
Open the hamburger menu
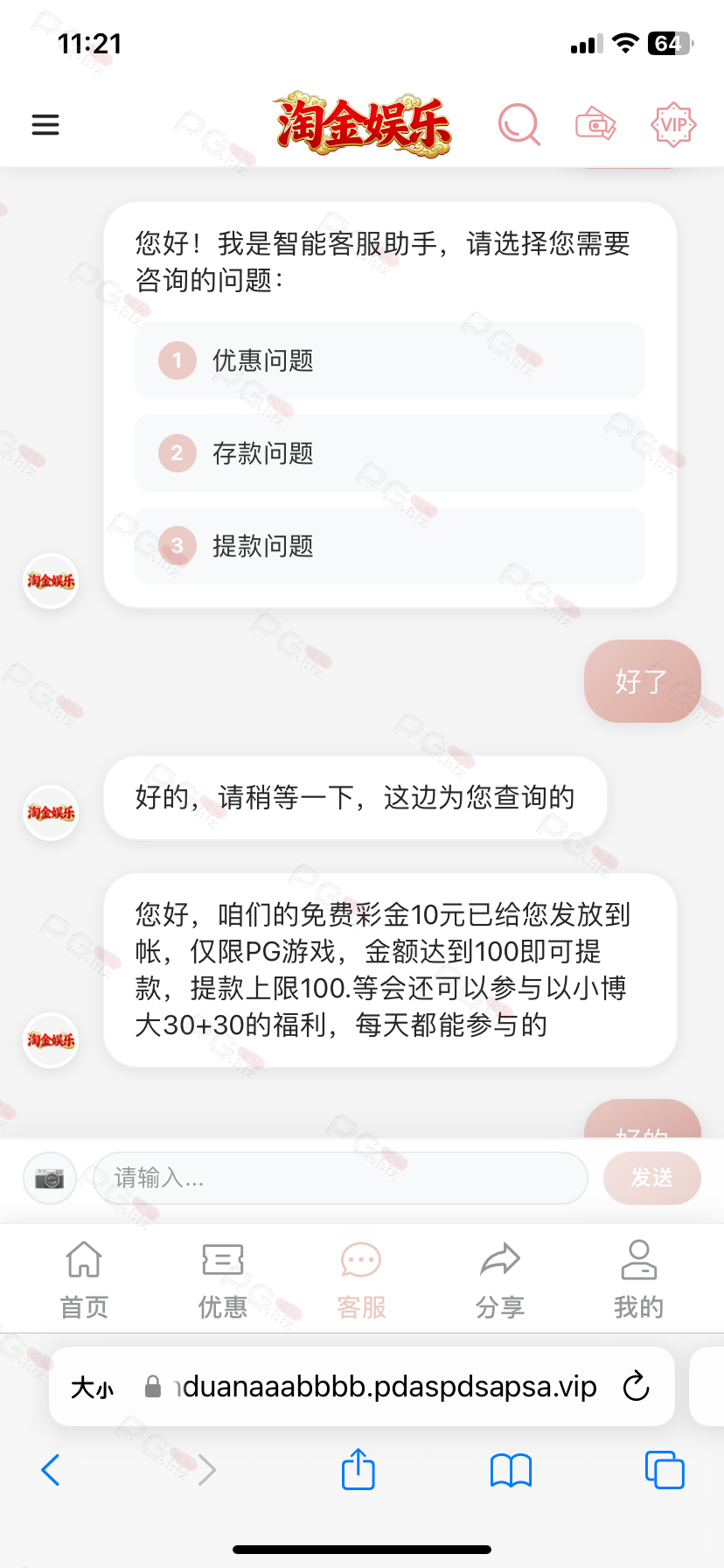pyautogui.click(x=45, y=124)
